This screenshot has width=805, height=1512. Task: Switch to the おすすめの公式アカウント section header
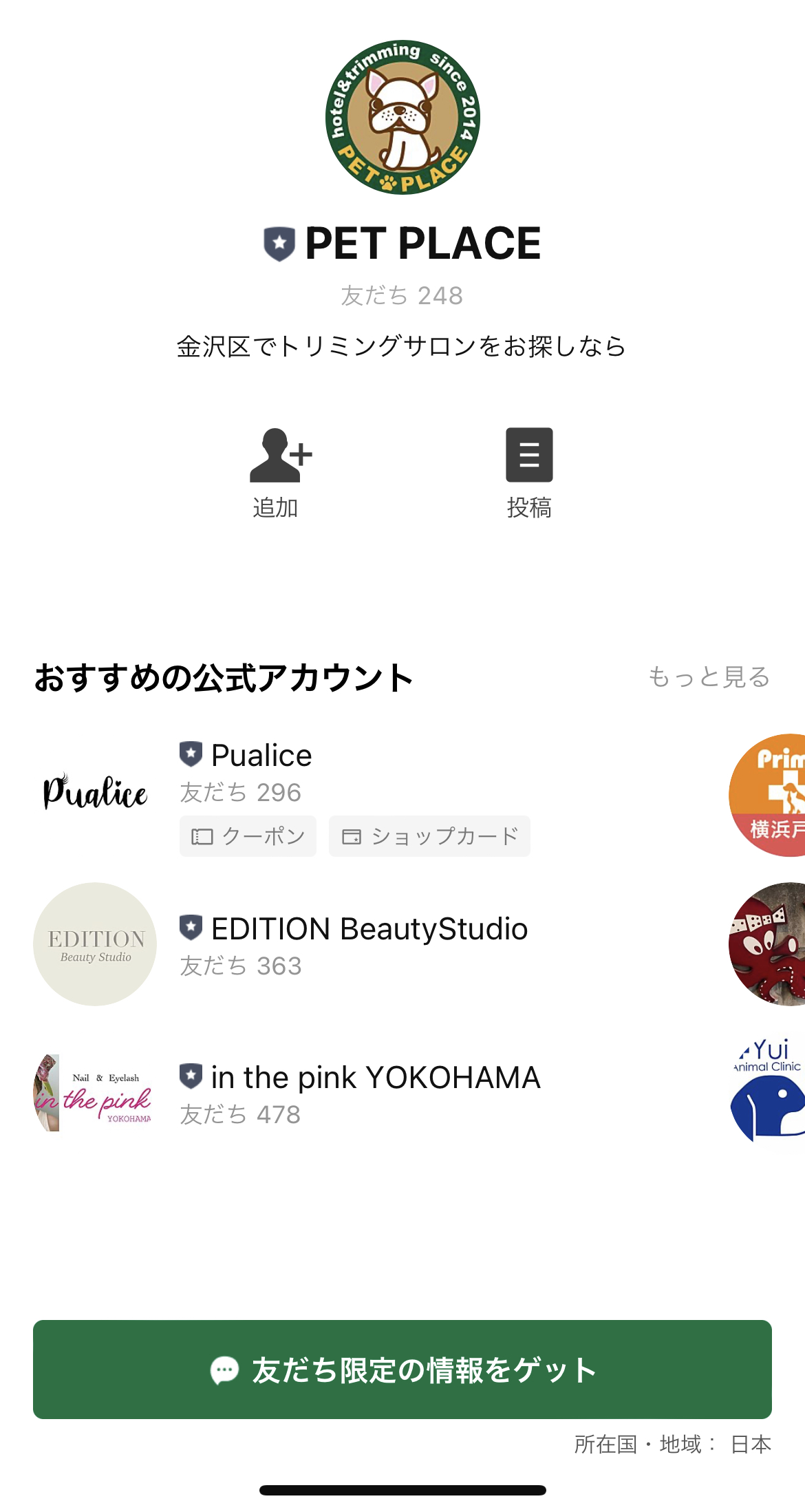tap(223, 677)
